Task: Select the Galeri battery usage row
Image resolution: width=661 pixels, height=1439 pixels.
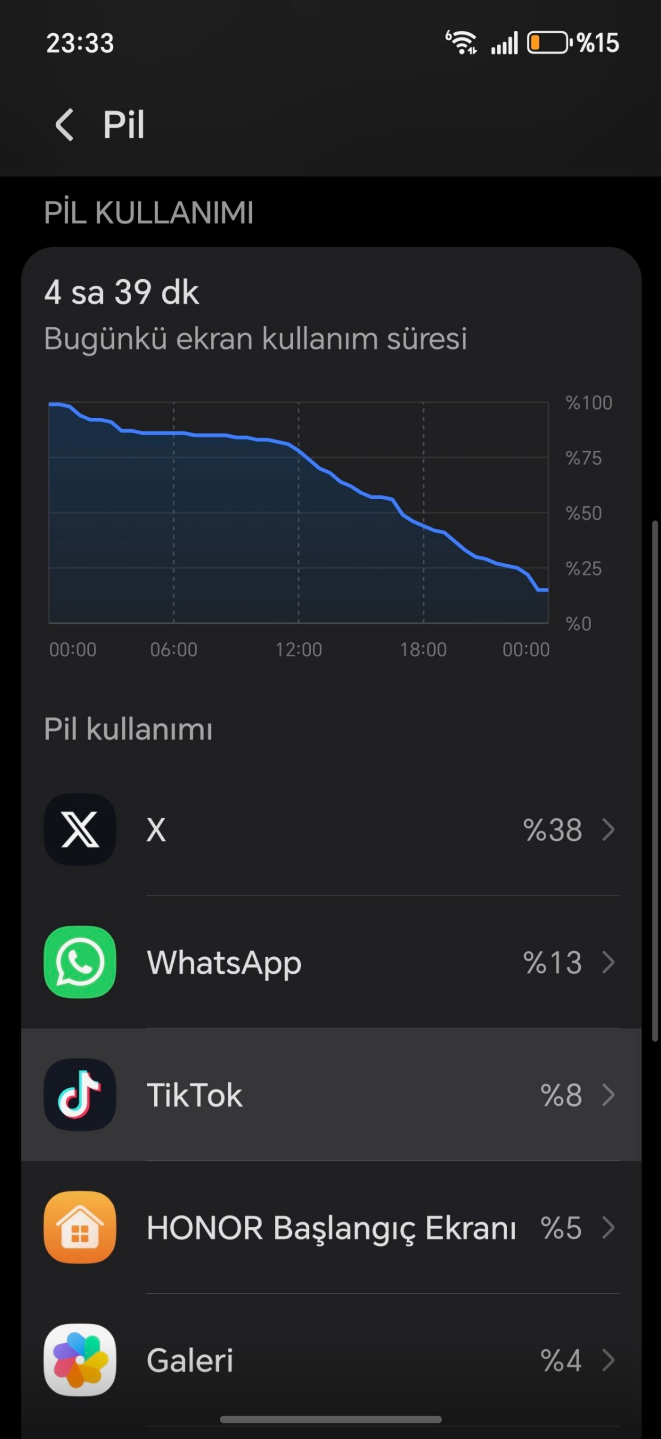Action: pyautogui.click(x=331, y=1360)
